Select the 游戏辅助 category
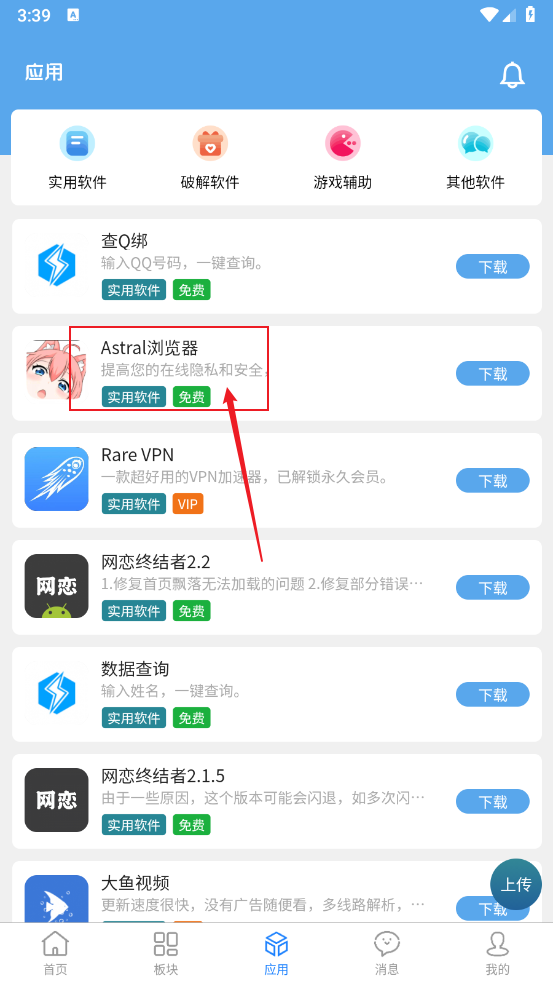This screenshot has width=553, height=984. coord(343,158)
